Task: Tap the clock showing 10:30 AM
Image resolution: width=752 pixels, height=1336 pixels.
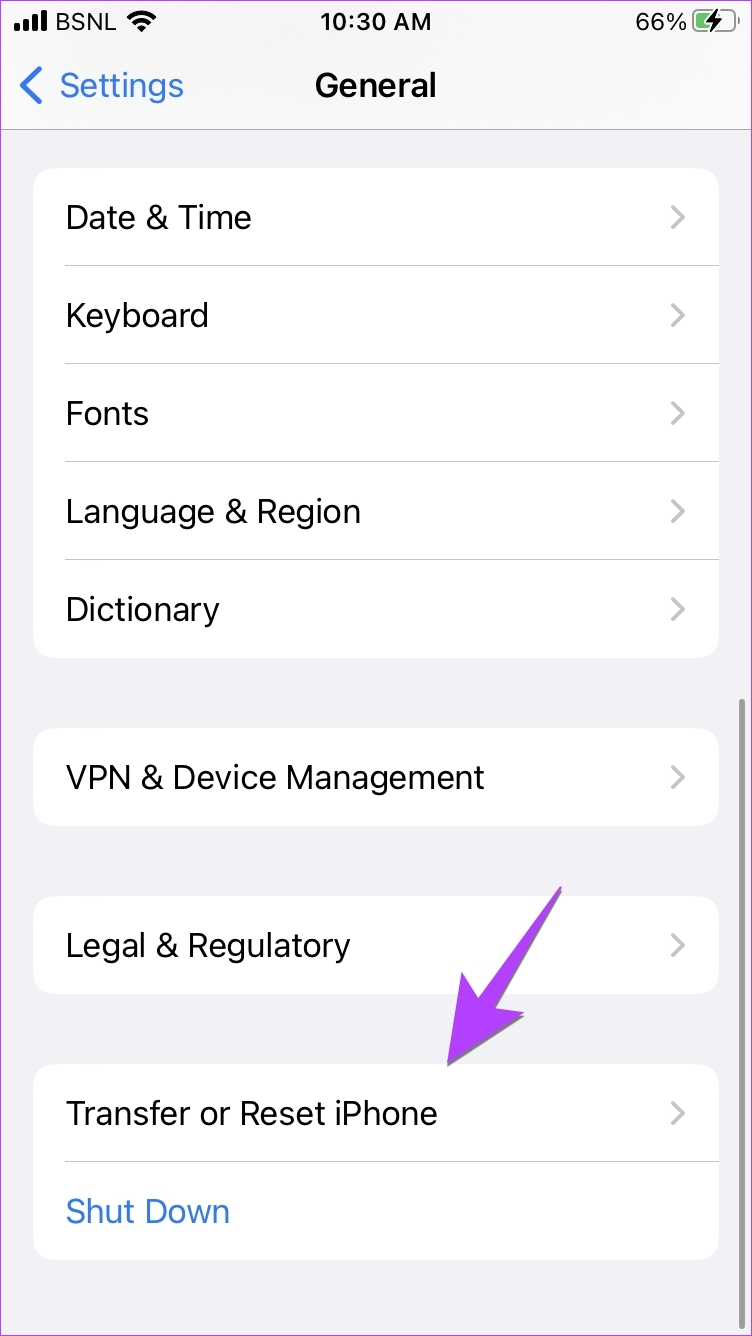Action: 376,21
